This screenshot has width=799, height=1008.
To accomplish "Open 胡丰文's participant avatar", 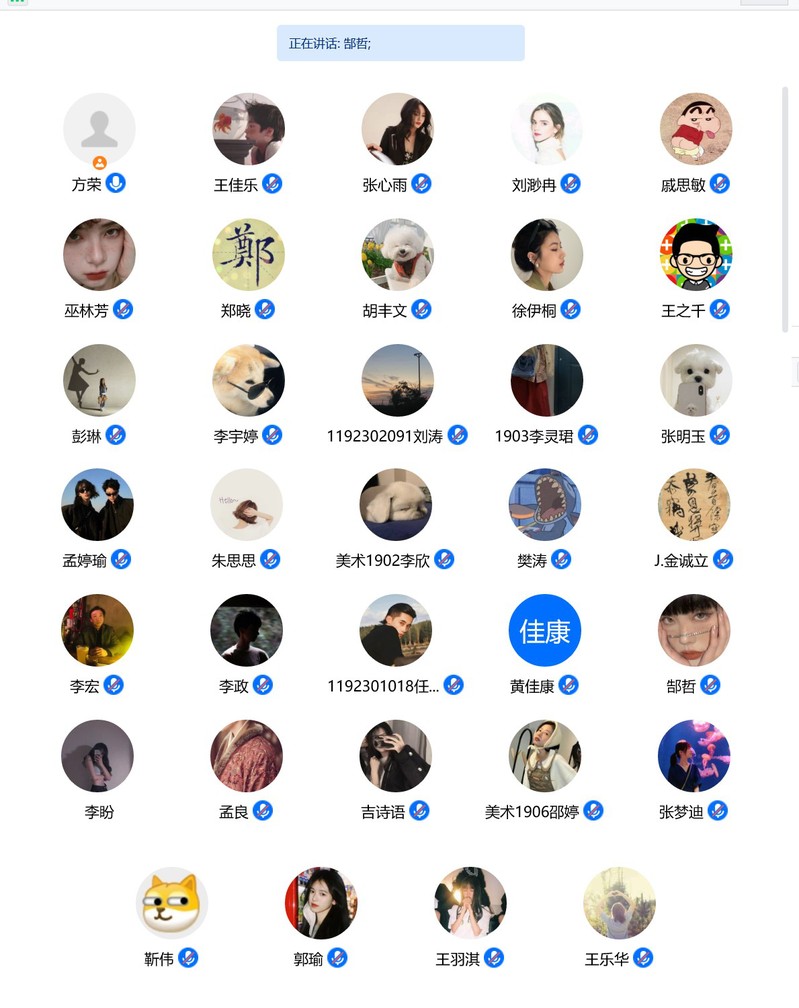I will click(397, 255).
